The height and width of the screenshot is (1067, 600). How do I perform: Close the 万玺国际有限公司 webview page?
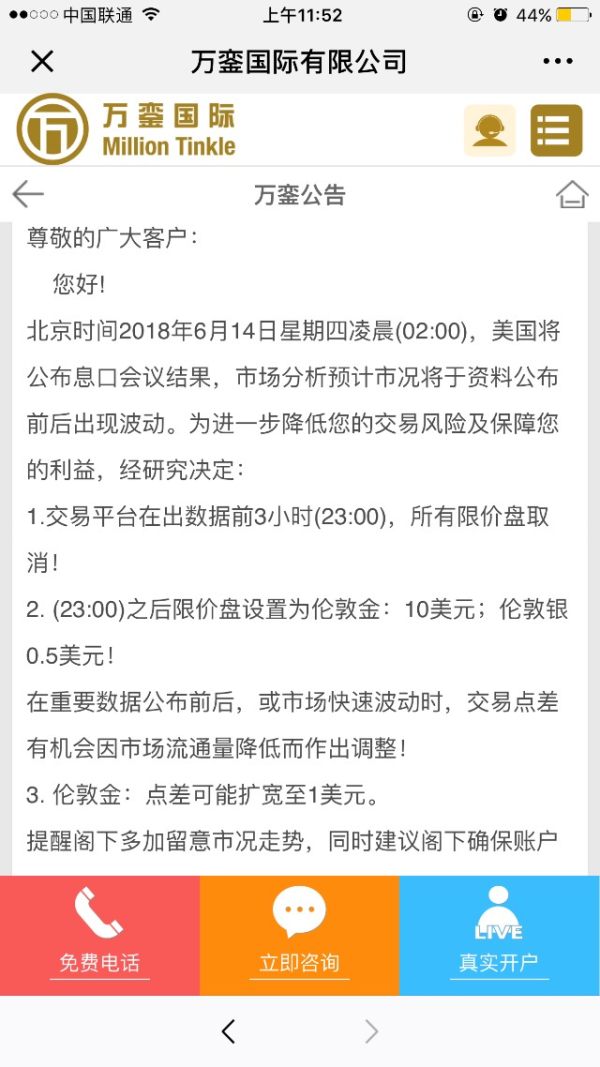pos(42,62)
